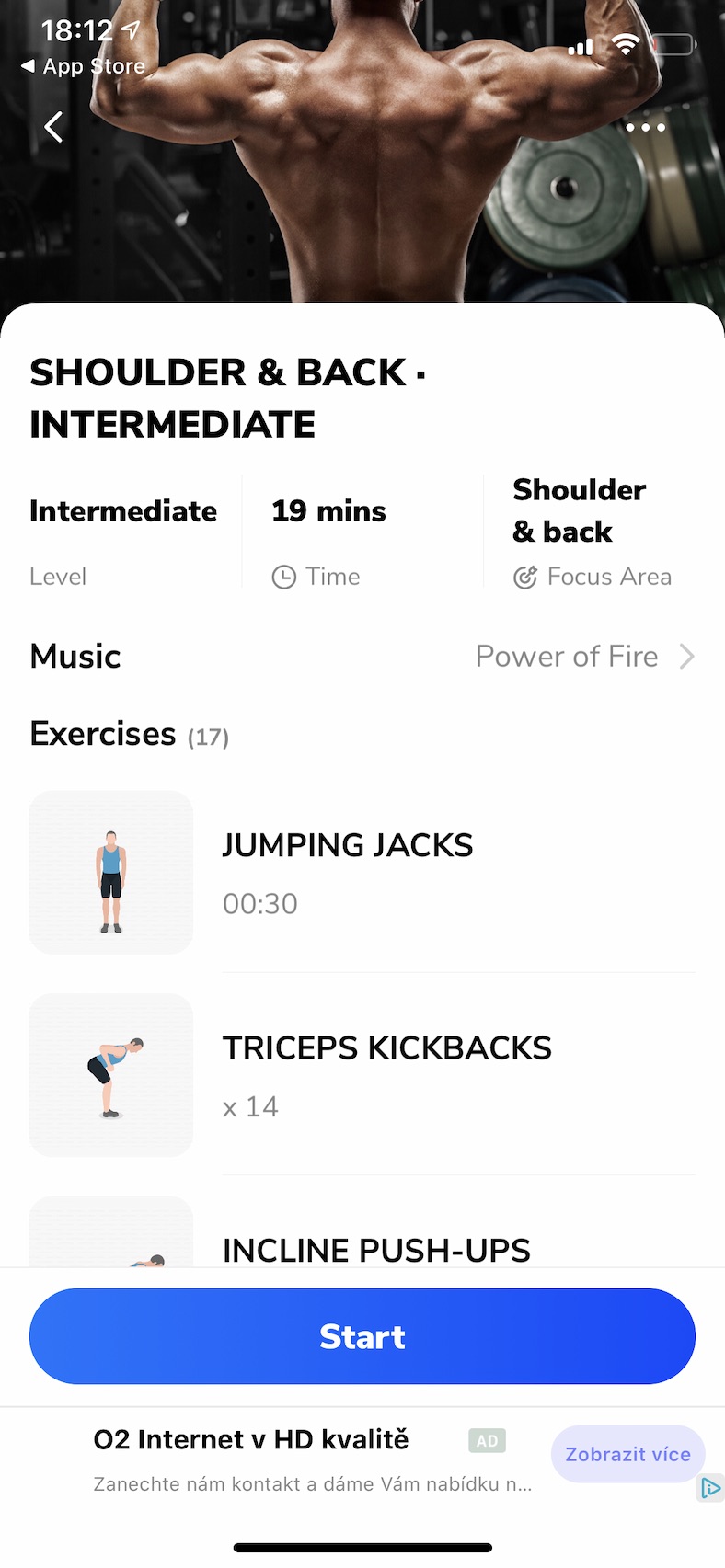Screen dimensions: 725x1568
Task: Open the AdChoices info icon
Action: pyautogui.click(x=710, y=1487)
